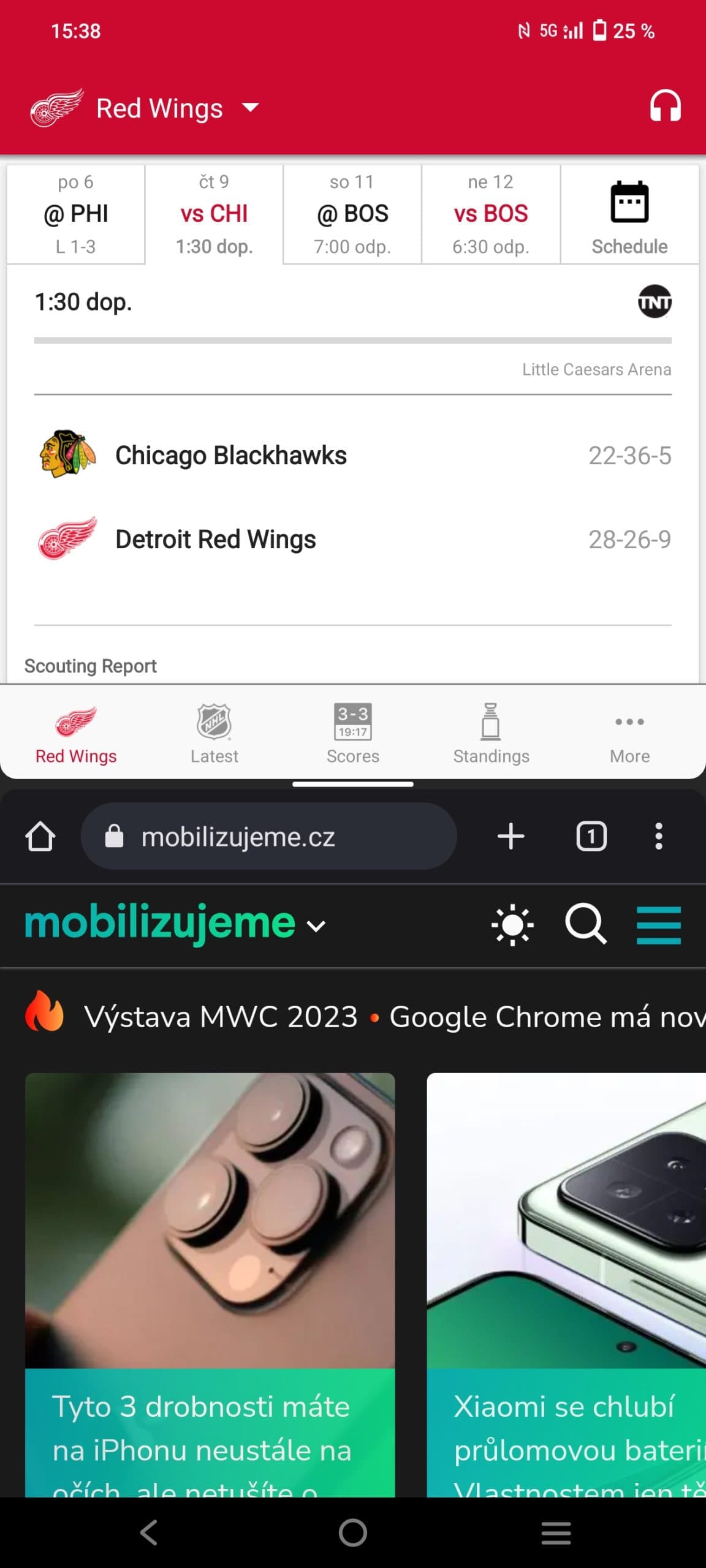Switch to the Standings tab

coord(491,733)
